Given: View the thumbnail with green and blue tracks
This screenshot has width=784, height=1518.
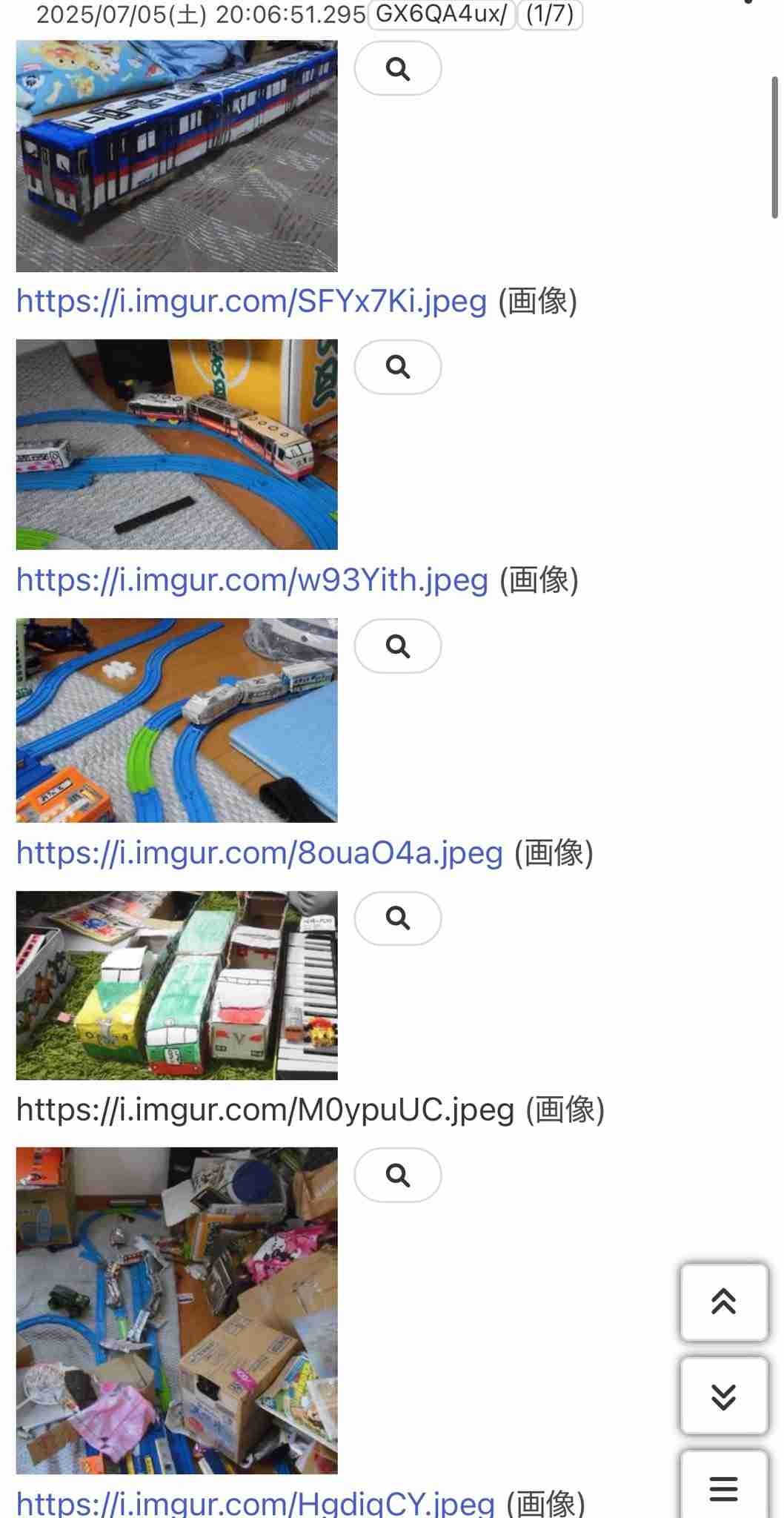Looking at the screenshot, I should [176, 720].
